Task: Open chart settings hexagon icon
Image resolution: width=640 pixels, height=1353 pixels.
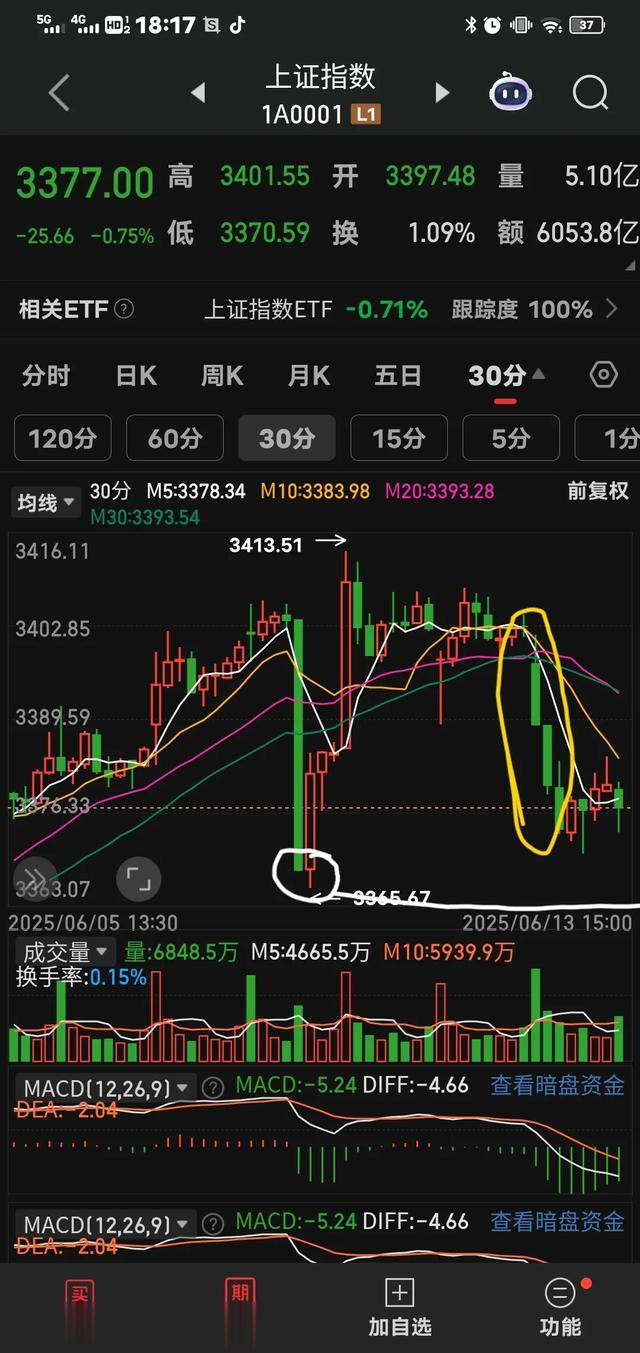Action: coord(604,375)
